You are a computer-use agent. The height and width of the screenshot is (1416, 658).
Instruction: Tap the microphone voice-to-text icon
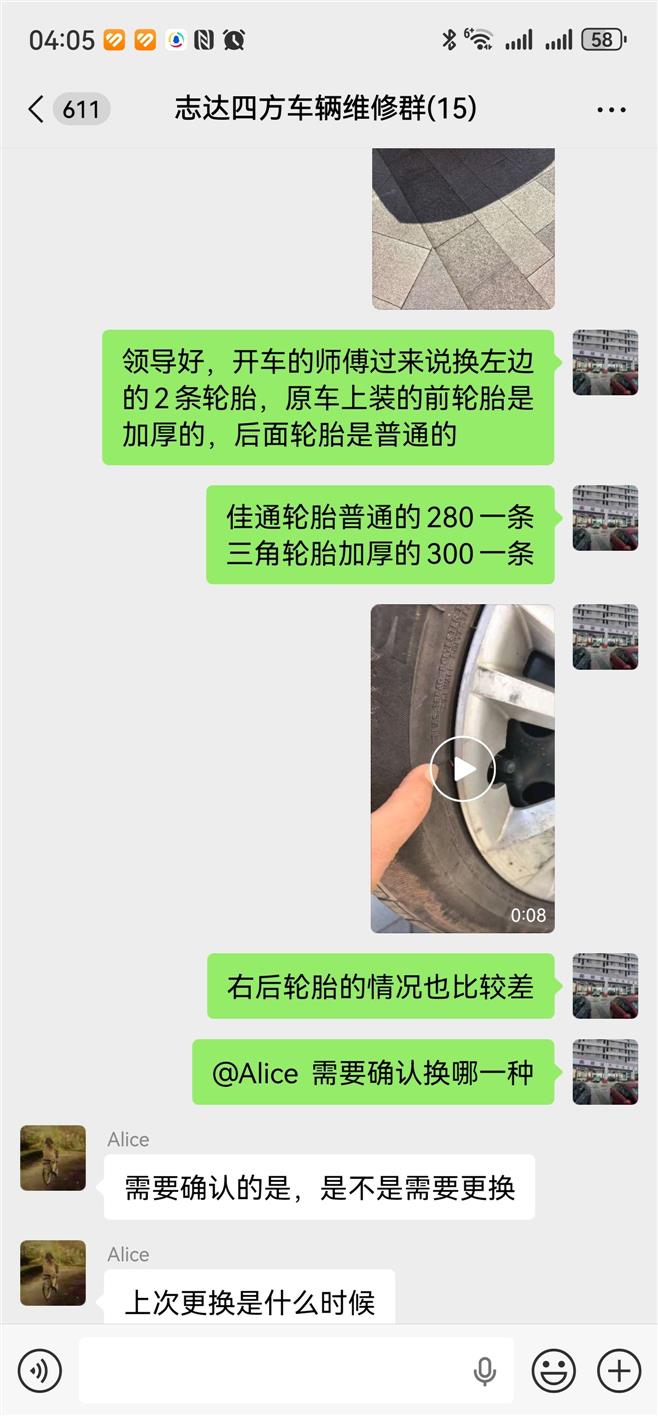click(485, 1371)
